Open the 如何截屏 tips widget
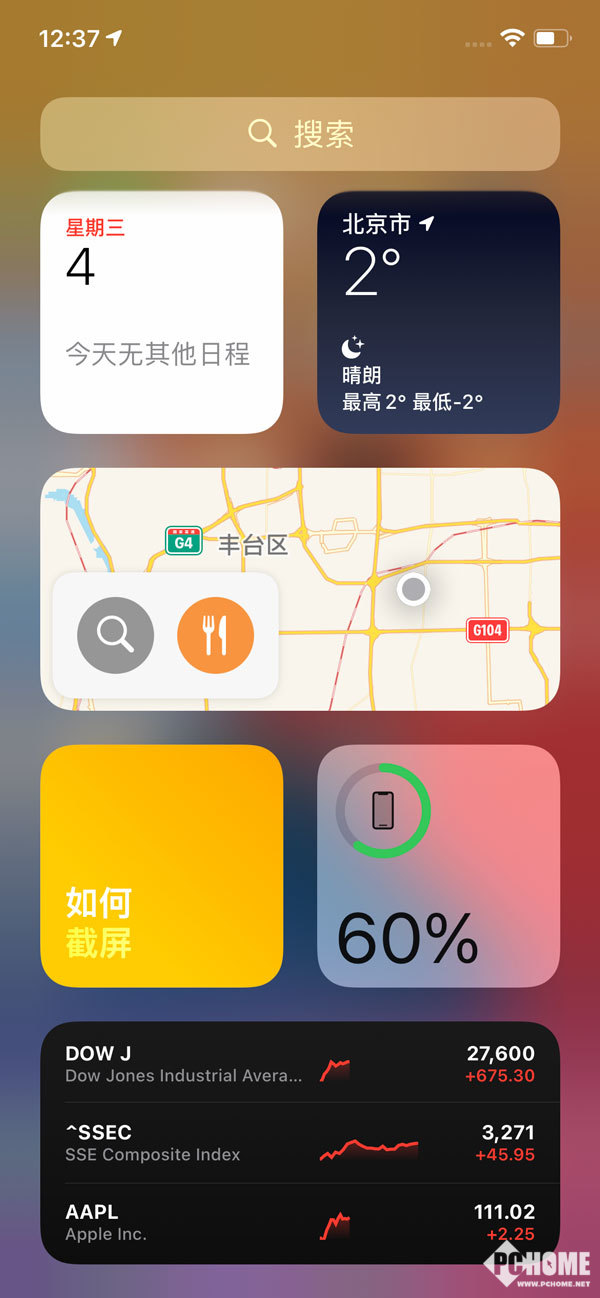The height and width of the screenshot is (1298, 600). coord(162,866)
